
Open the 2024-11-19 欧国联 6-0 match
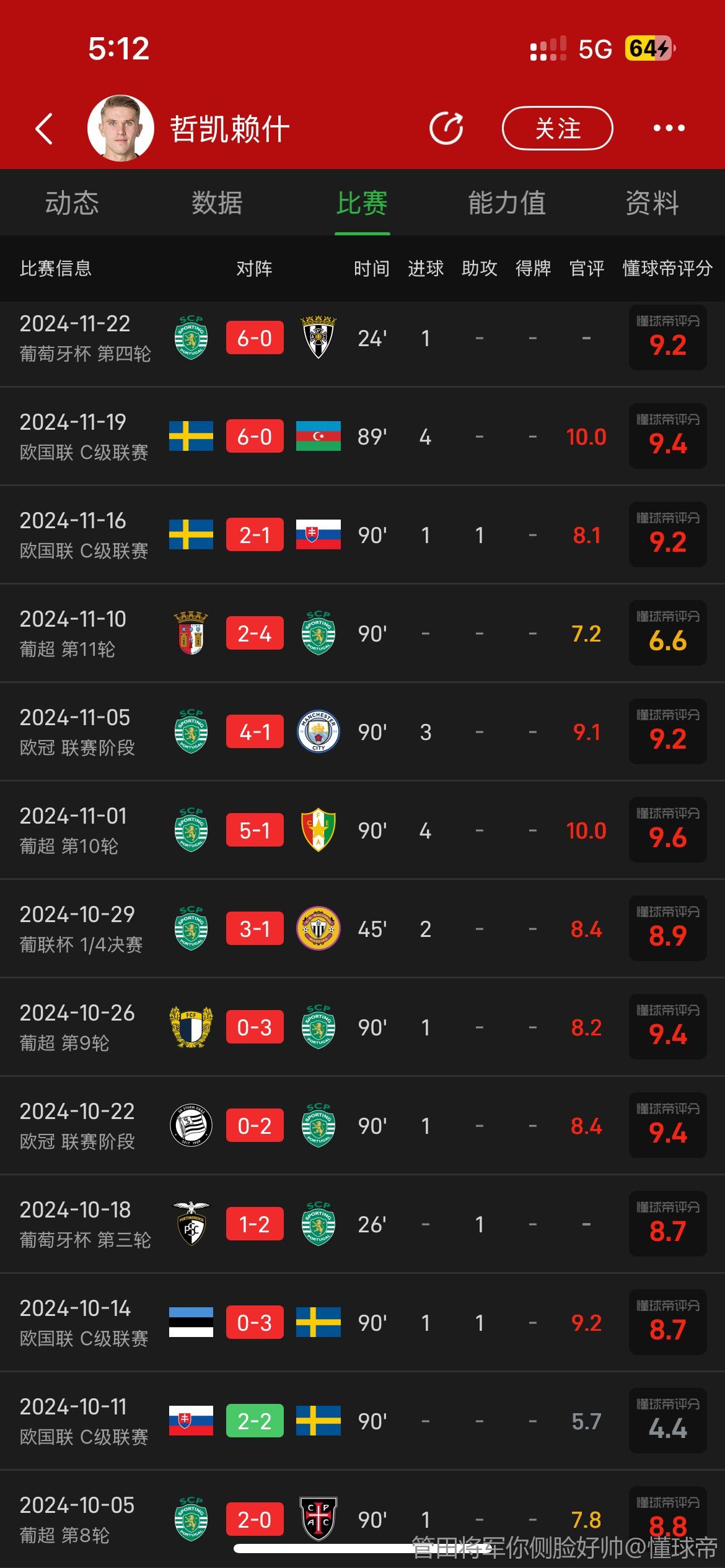point(362,437)
